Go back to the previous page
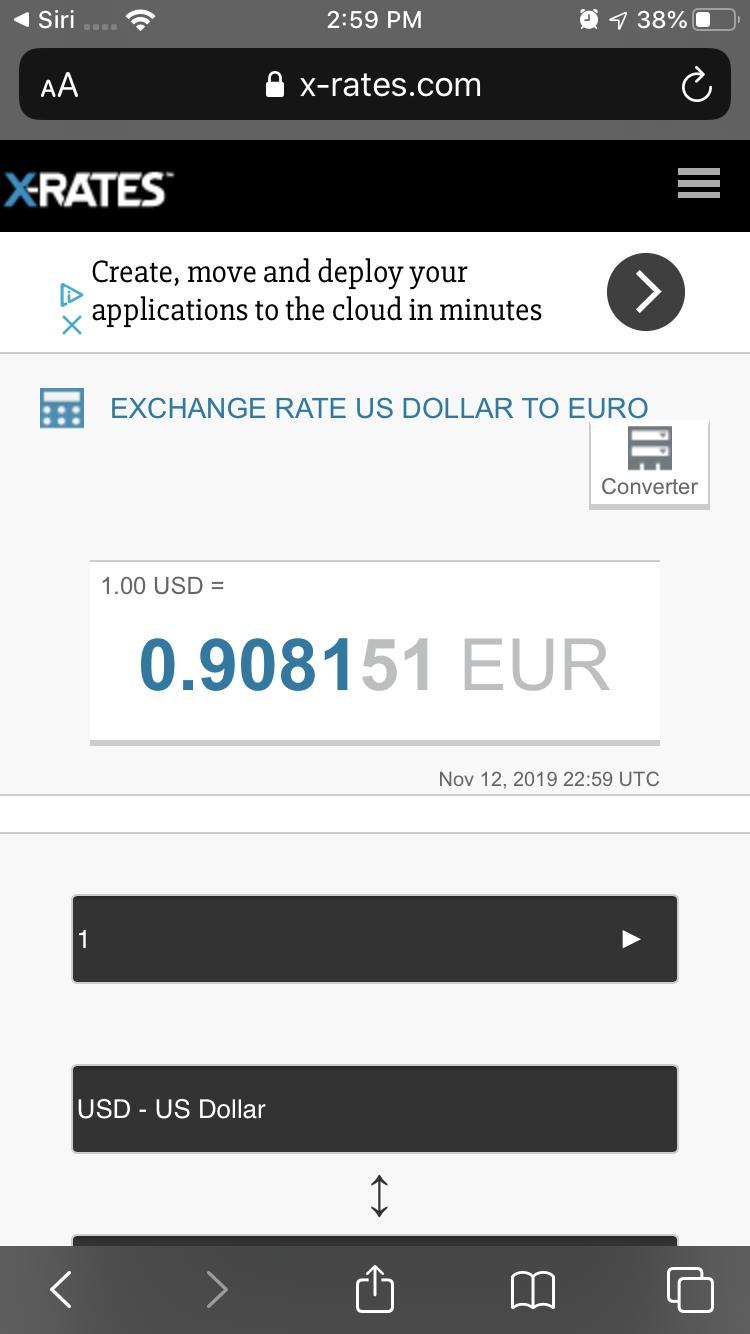This screenshot has width=750, height=1334. [61, 1290]
